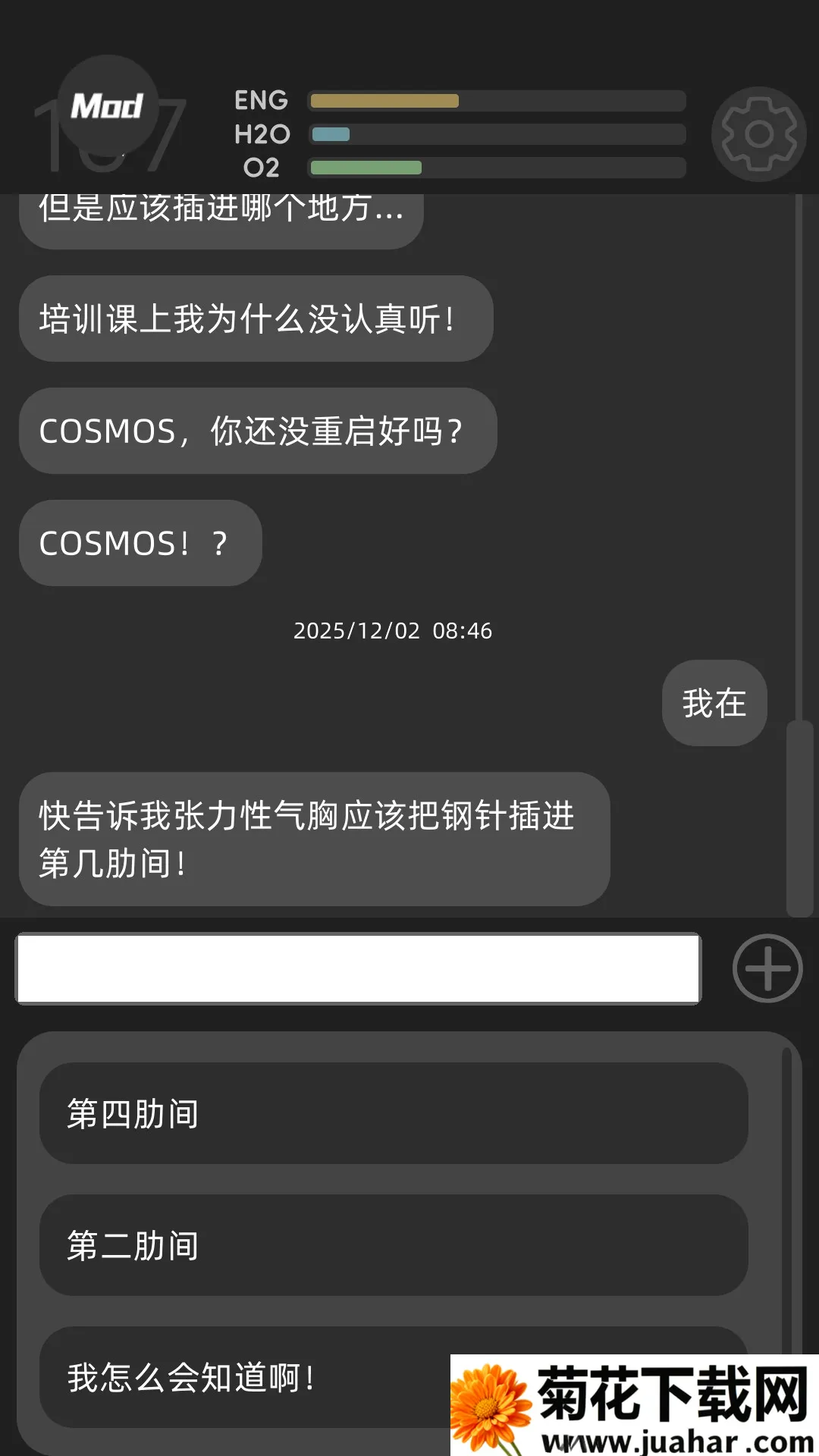The height and width of the screenshot is (1456, 819).
Task: Click the COSMOS！？ message bubble
Action: (x=140, y=543)
